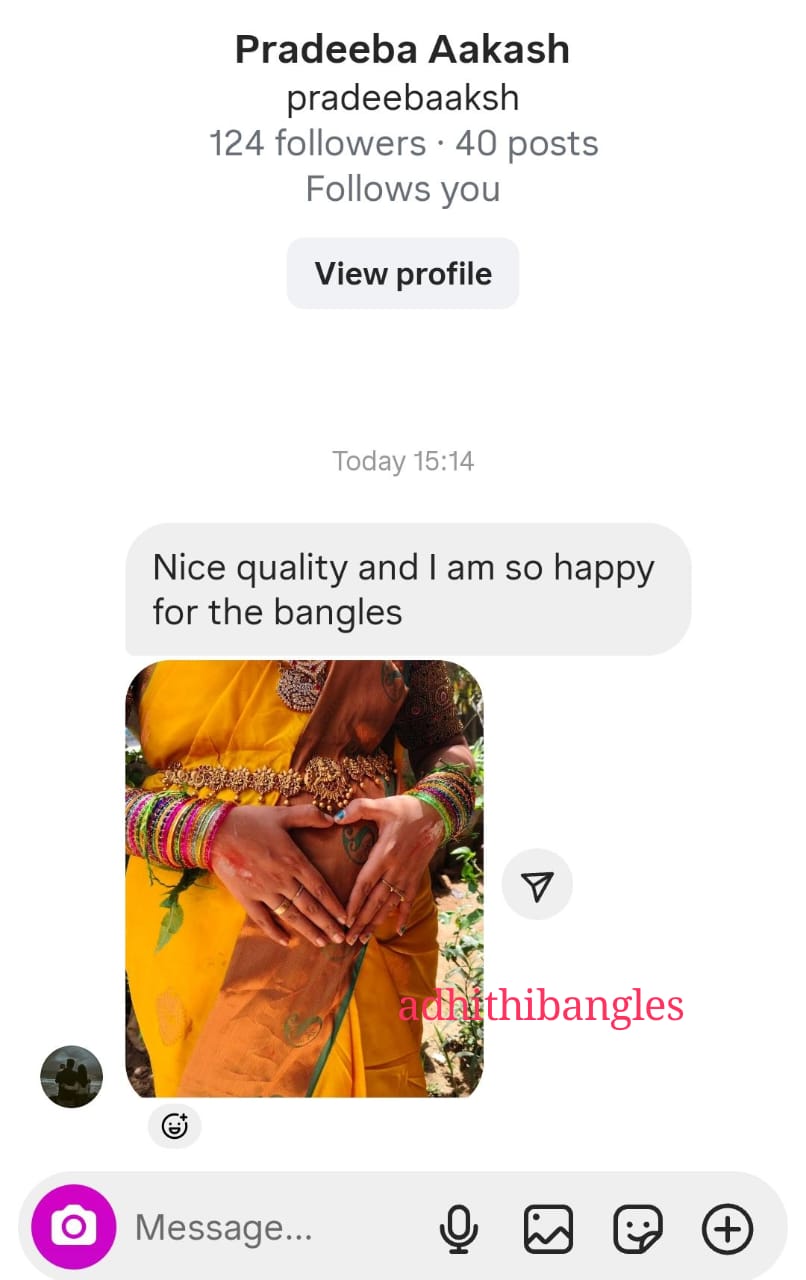Forward the photo with the share arrow
This screenshot has width=806, height=1280.
(x=537, y=884)
